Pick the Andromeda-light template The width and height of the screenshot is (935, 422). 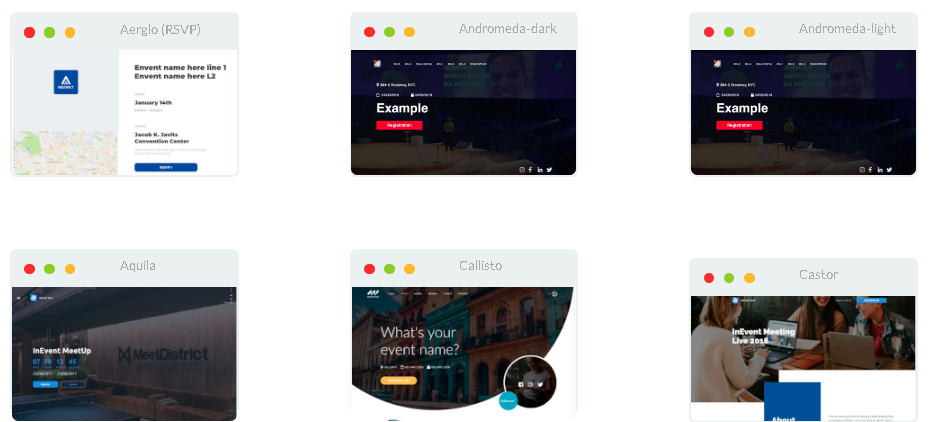[x=803, y=112]
